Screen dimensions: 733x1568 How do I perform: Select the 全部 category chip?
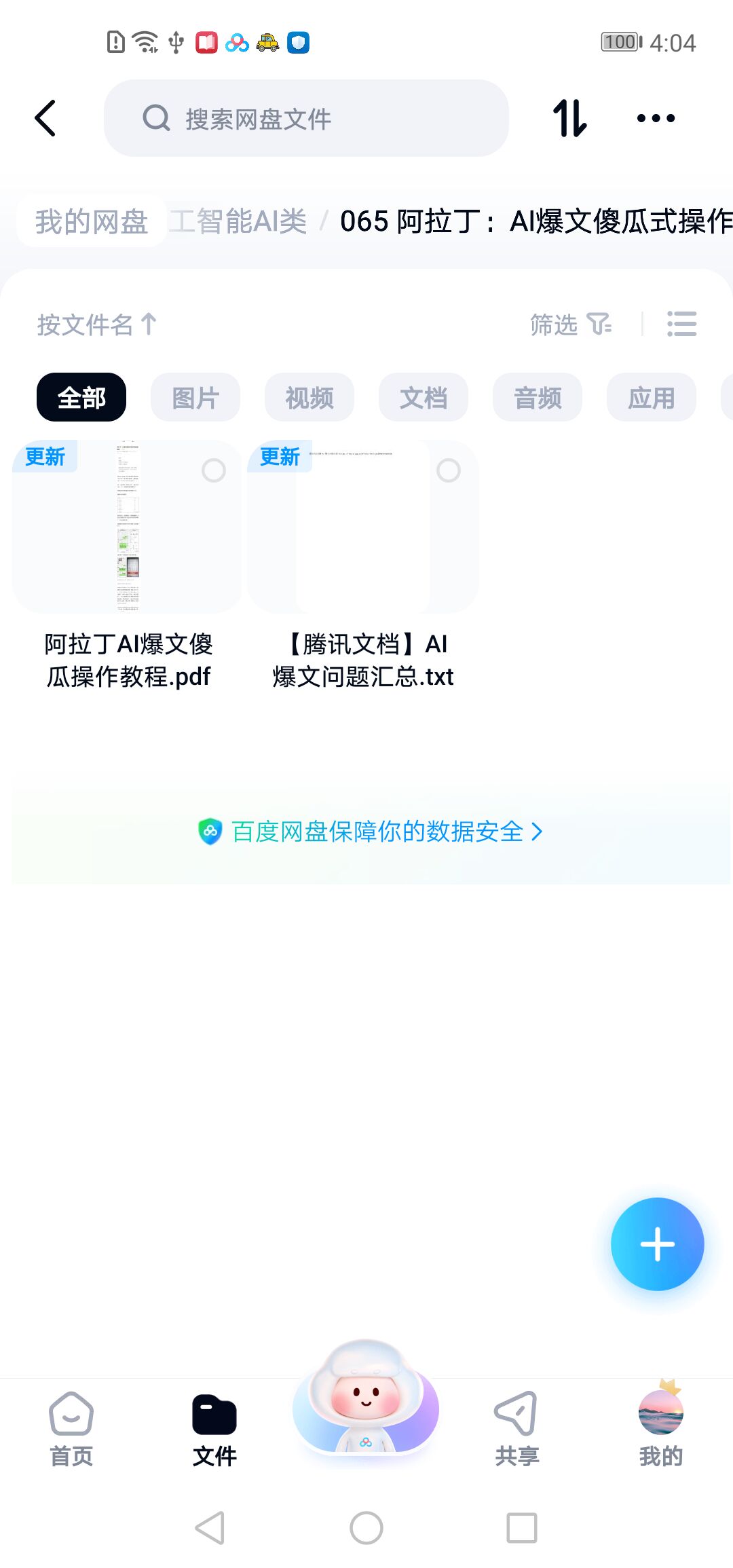[x=81, y=398]
